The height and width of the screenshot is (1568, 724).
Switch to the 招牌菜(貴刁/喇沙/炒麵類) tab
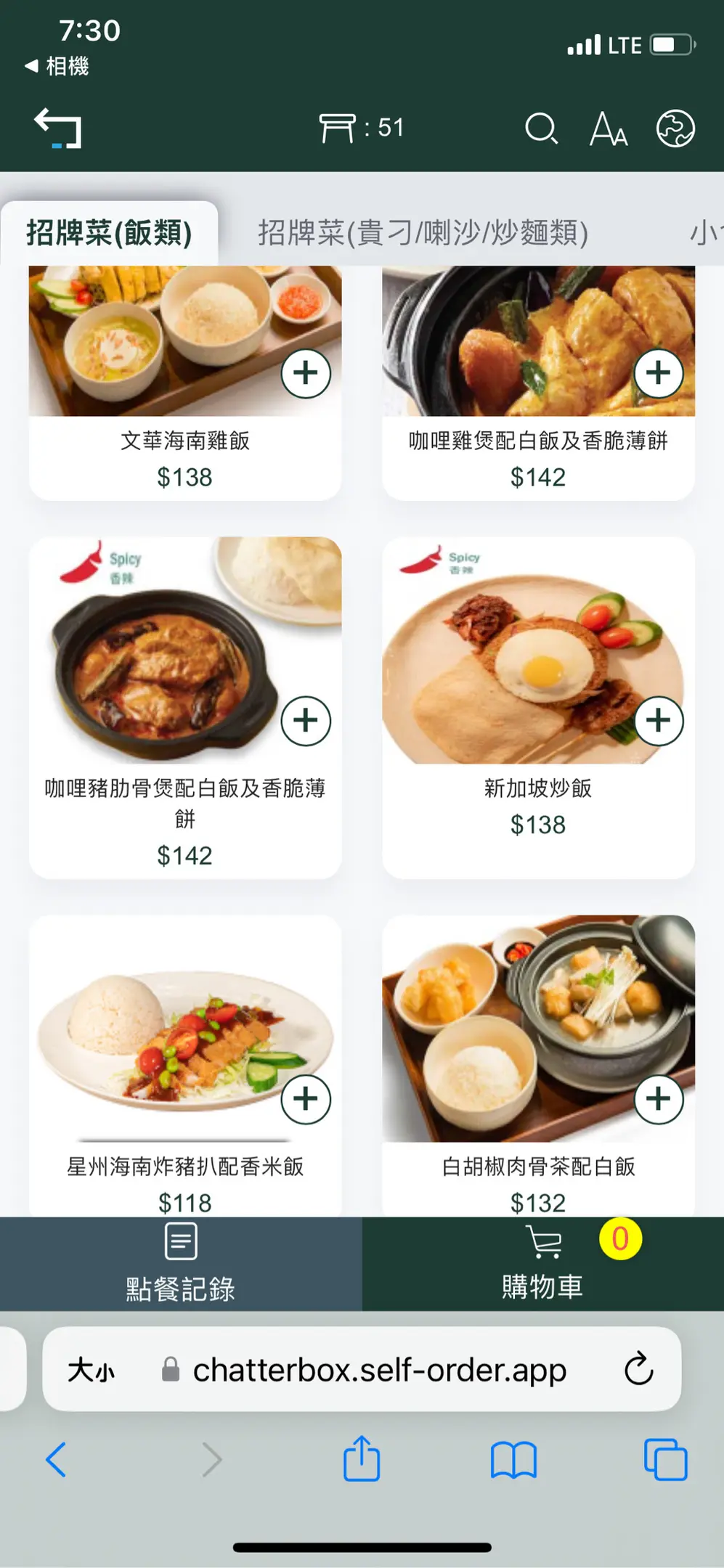click(x=423, y=233)
